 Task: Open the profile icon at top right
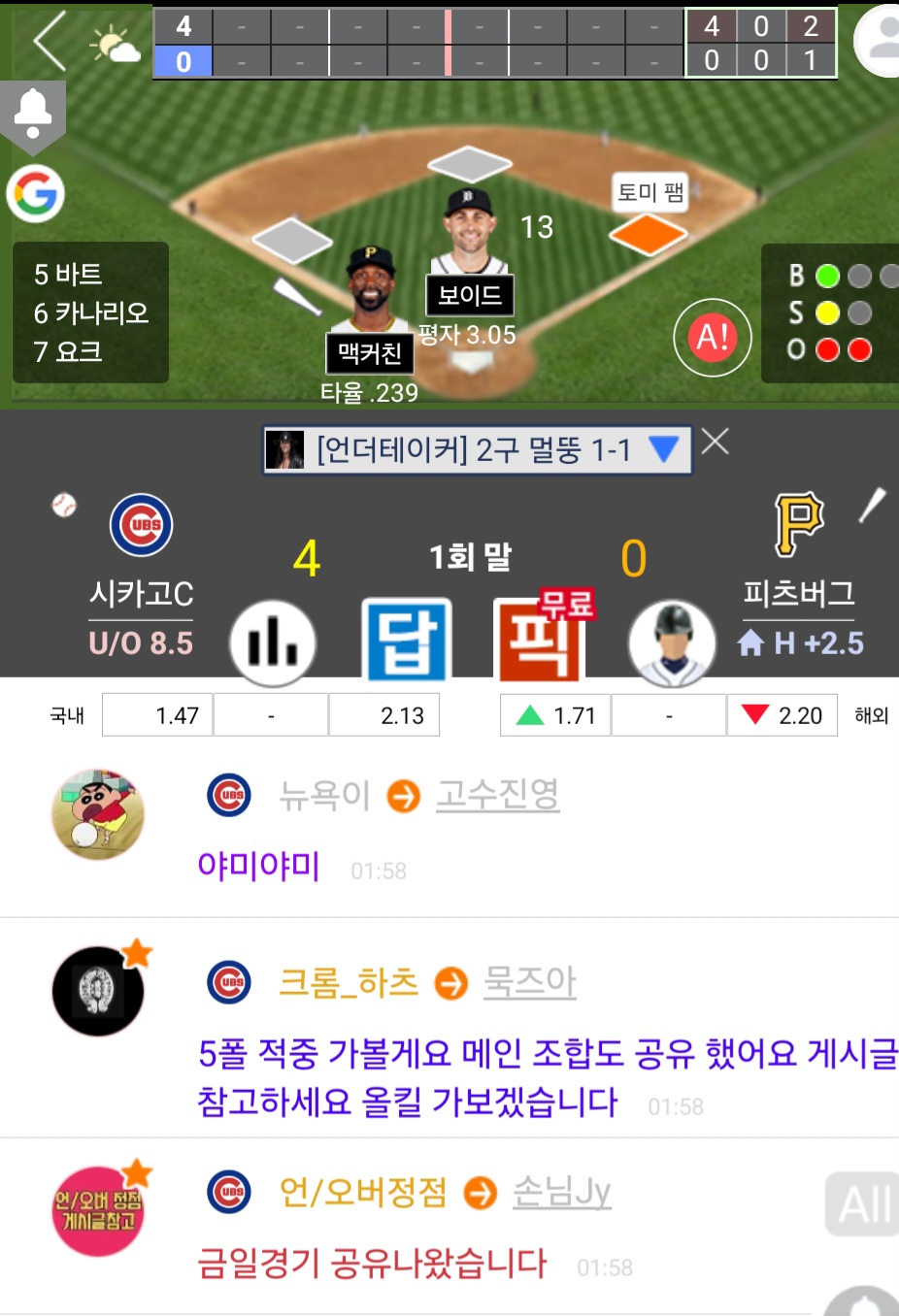[x=882, y=41]
